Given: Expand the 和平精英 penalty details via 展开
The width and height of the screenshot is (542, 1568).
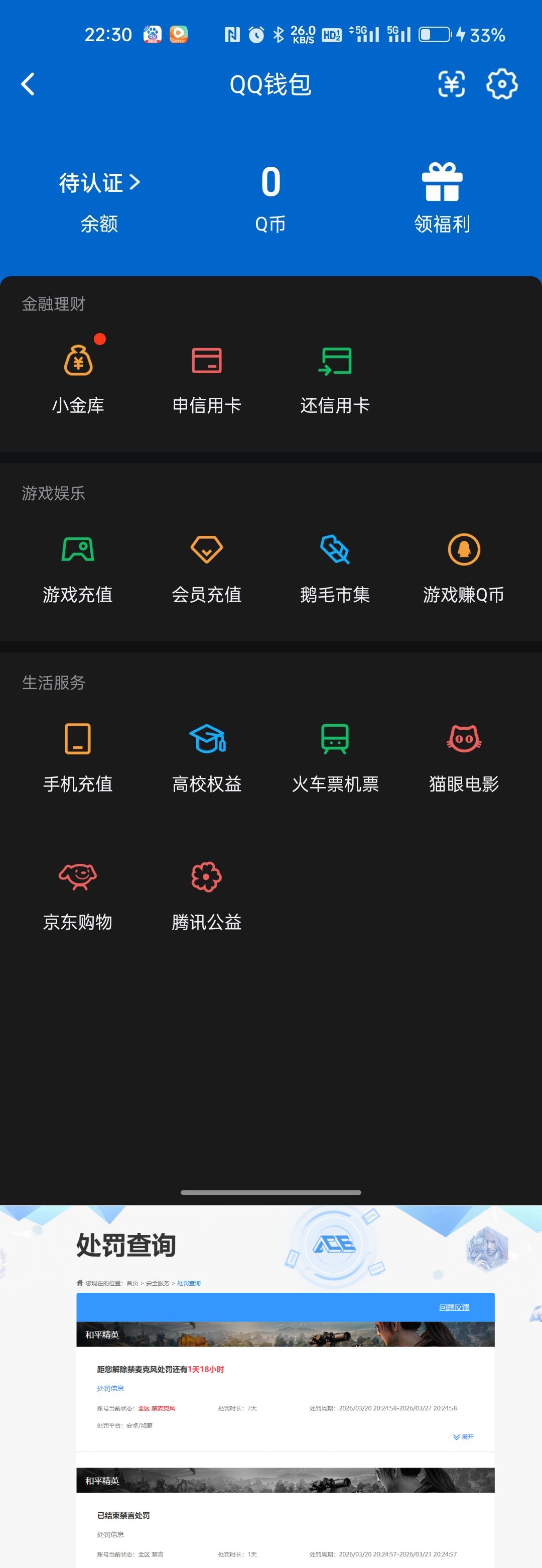Looking at the screenshot, I should coord(464,1436).
